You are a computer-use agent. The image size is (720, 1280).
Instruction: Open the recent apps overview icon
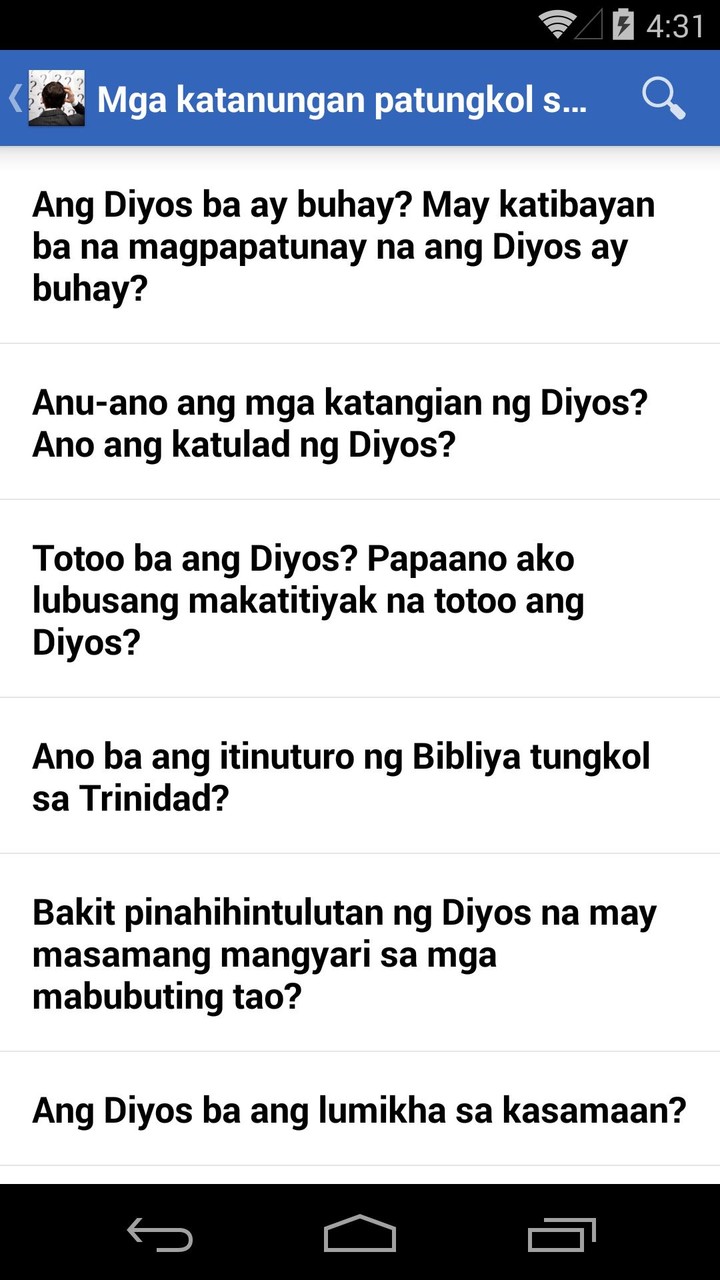[x=560, y=1236]
